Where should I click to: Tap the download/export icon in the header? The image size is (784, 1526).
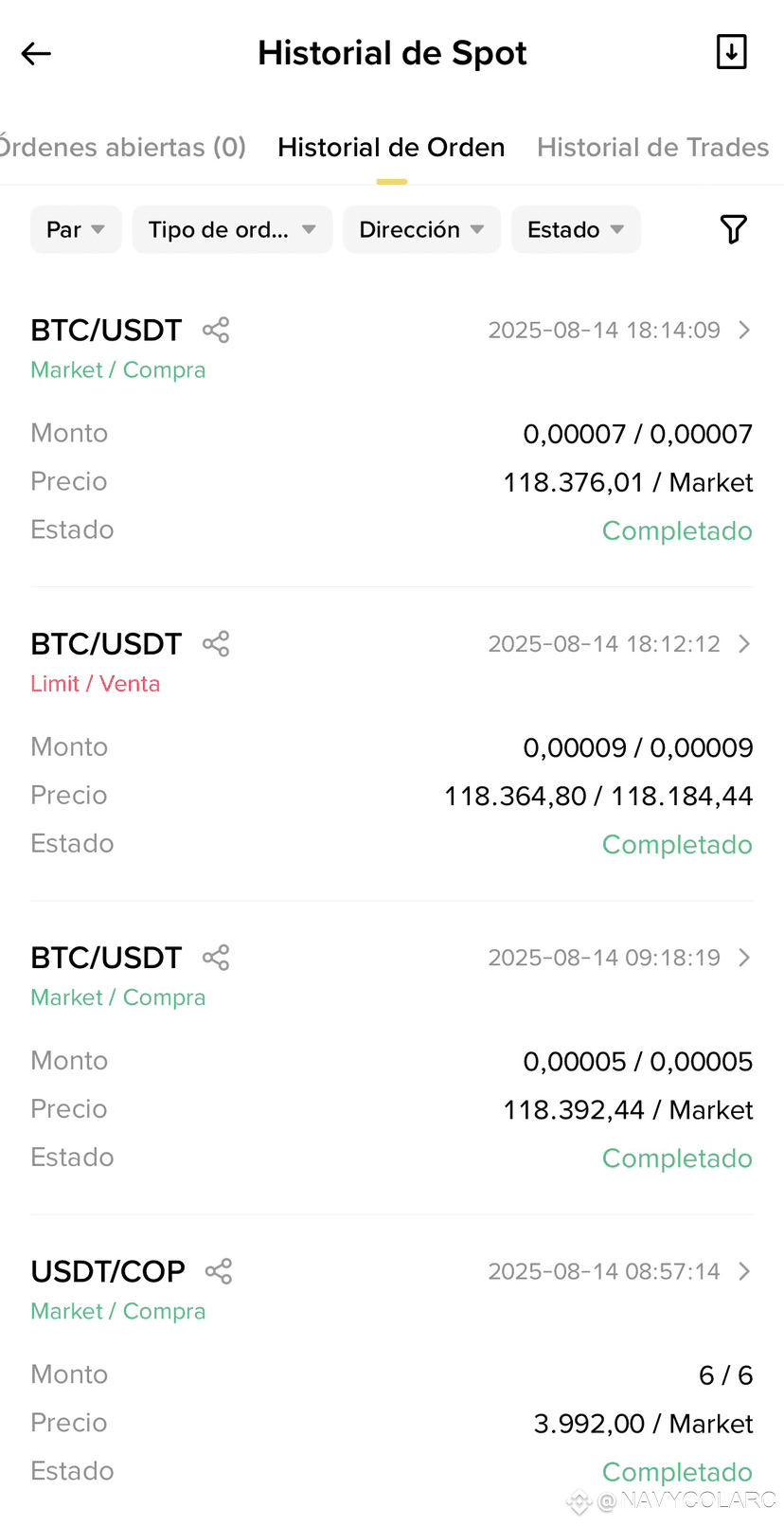(x=731, y=52)
